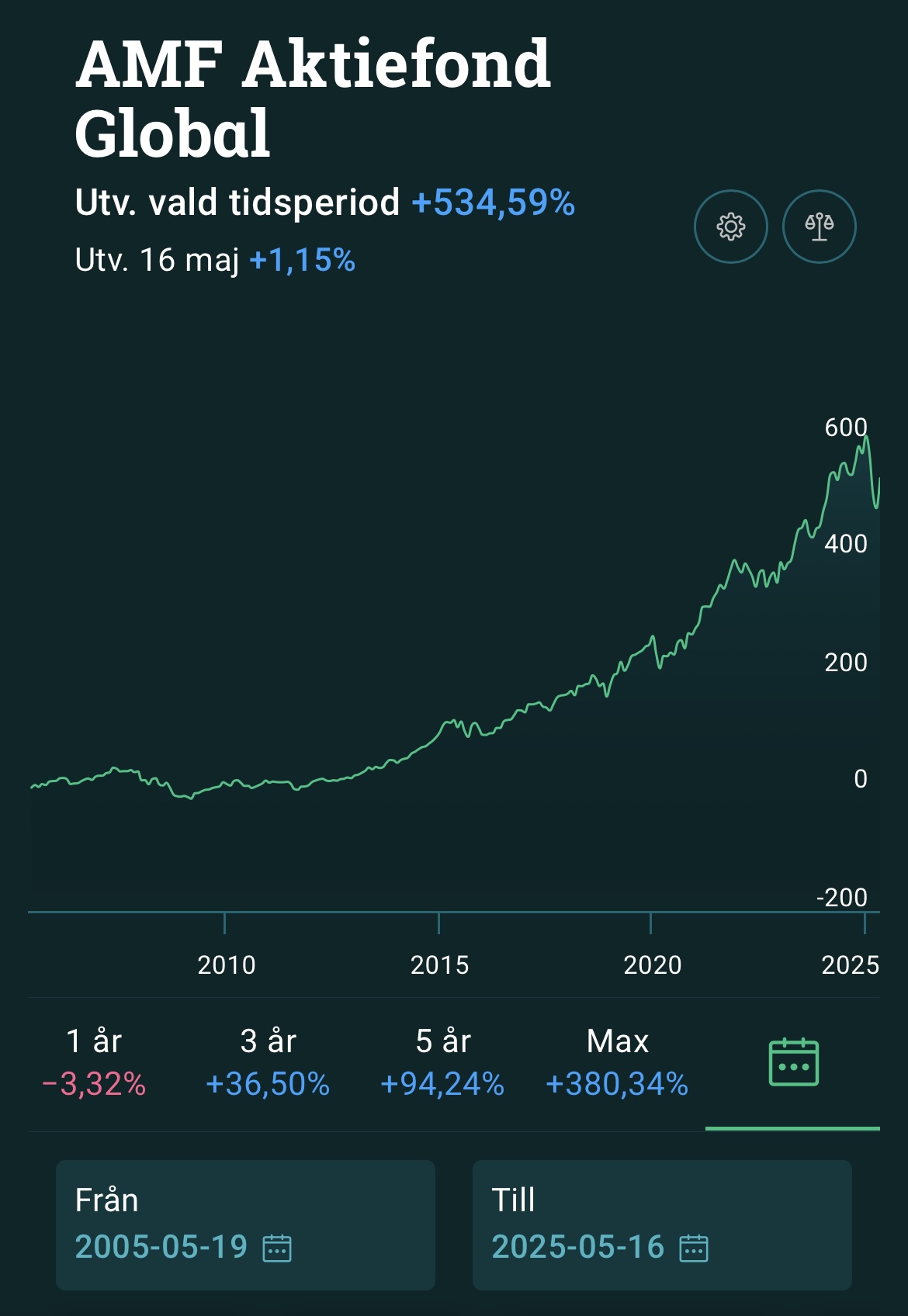The height and width of the screenshot is (1316, 908).
Task: Select the 1 år period
Action: [x=94, y=1061]
